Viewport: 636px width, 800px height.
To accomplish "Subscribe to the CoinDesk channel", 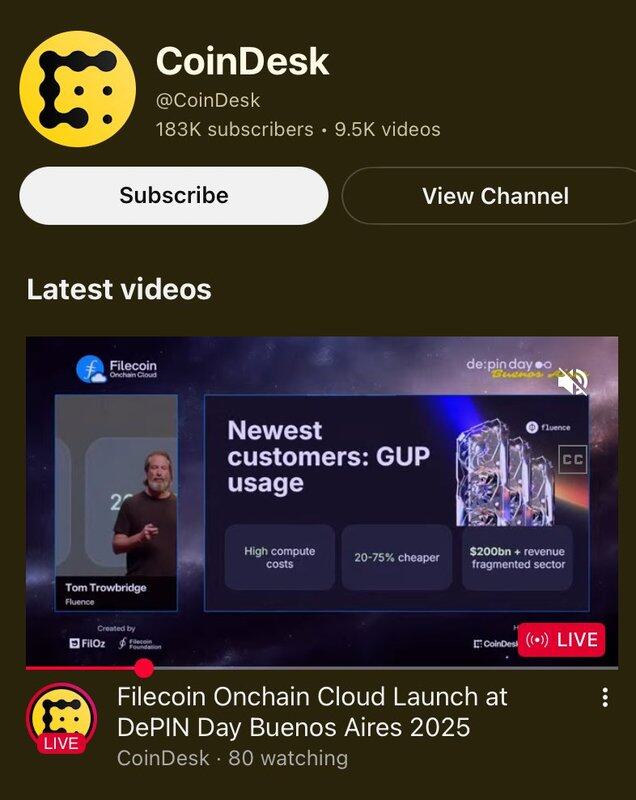I will click(173, 195).
